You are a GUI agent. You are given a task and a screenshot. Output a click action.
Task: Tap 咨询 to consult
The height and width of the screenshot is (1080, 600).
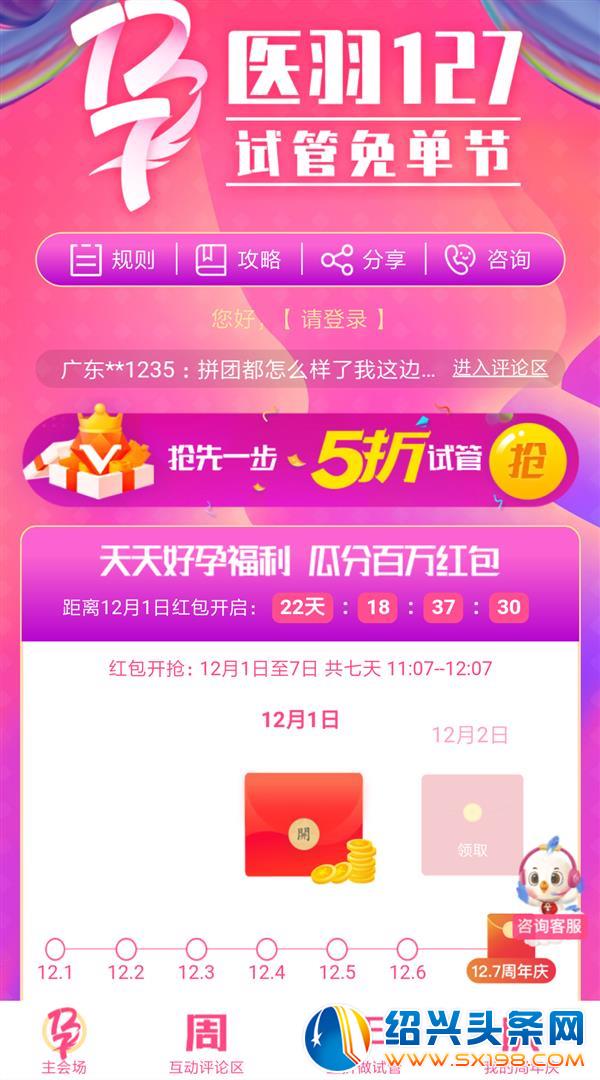coord(488,261)
